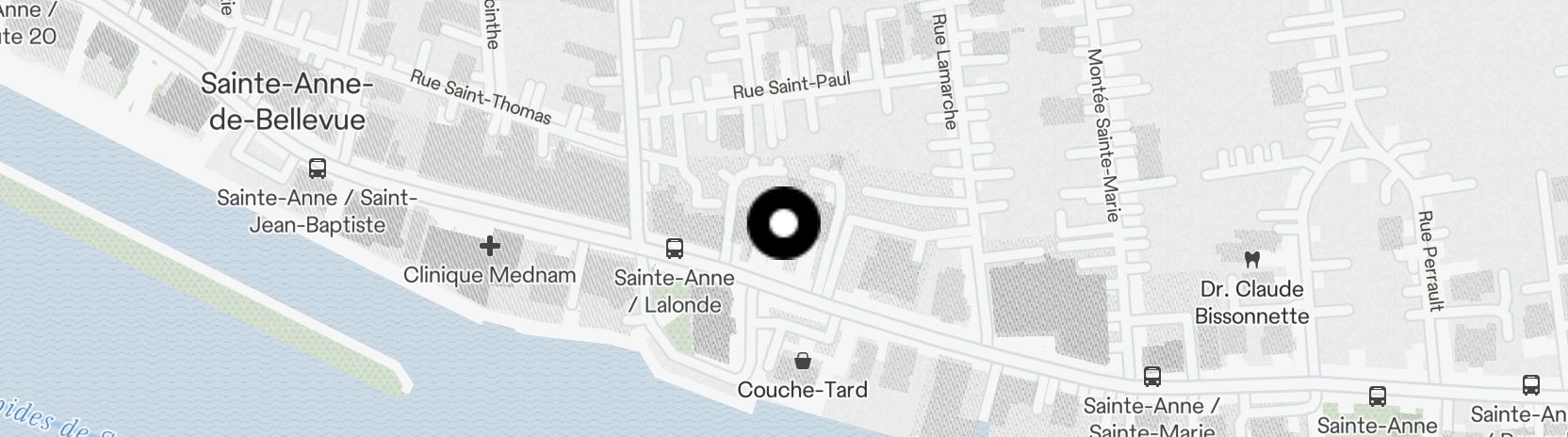1568x437 pixels.
Task: Open Dr. Claude Bissonnette dentist marker
Action: point(1252,258)
